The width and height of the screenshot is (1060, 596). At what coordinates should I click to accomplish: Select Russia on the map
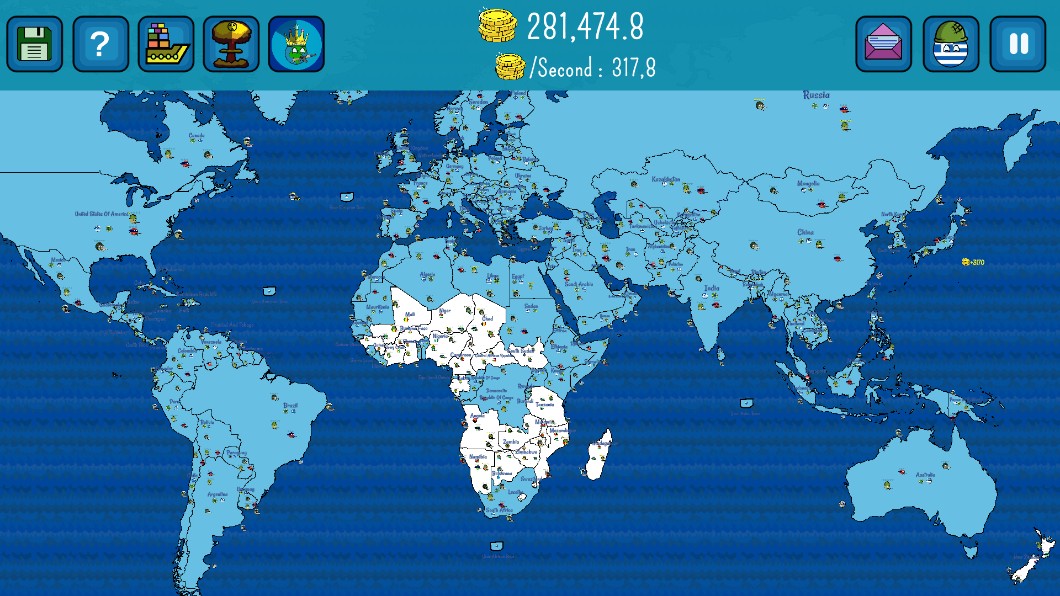pos(816,95)
